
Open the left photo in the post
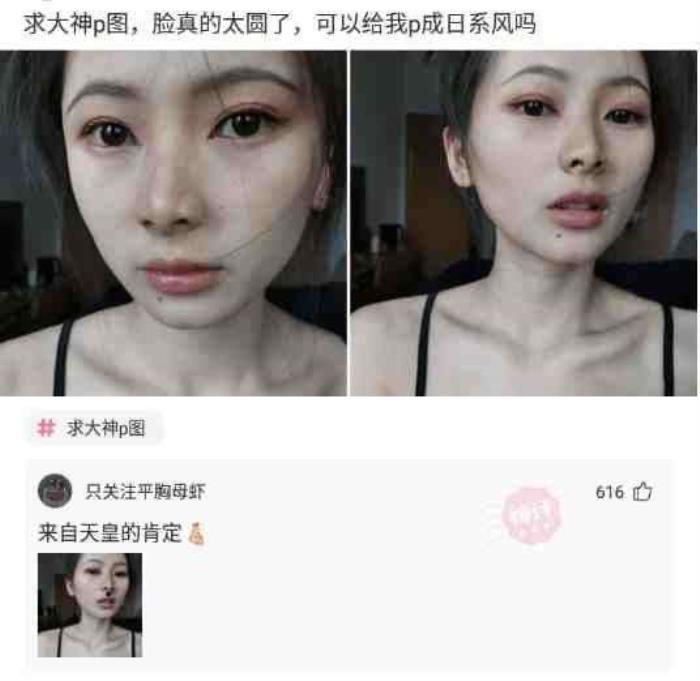[x=173, y=222]
